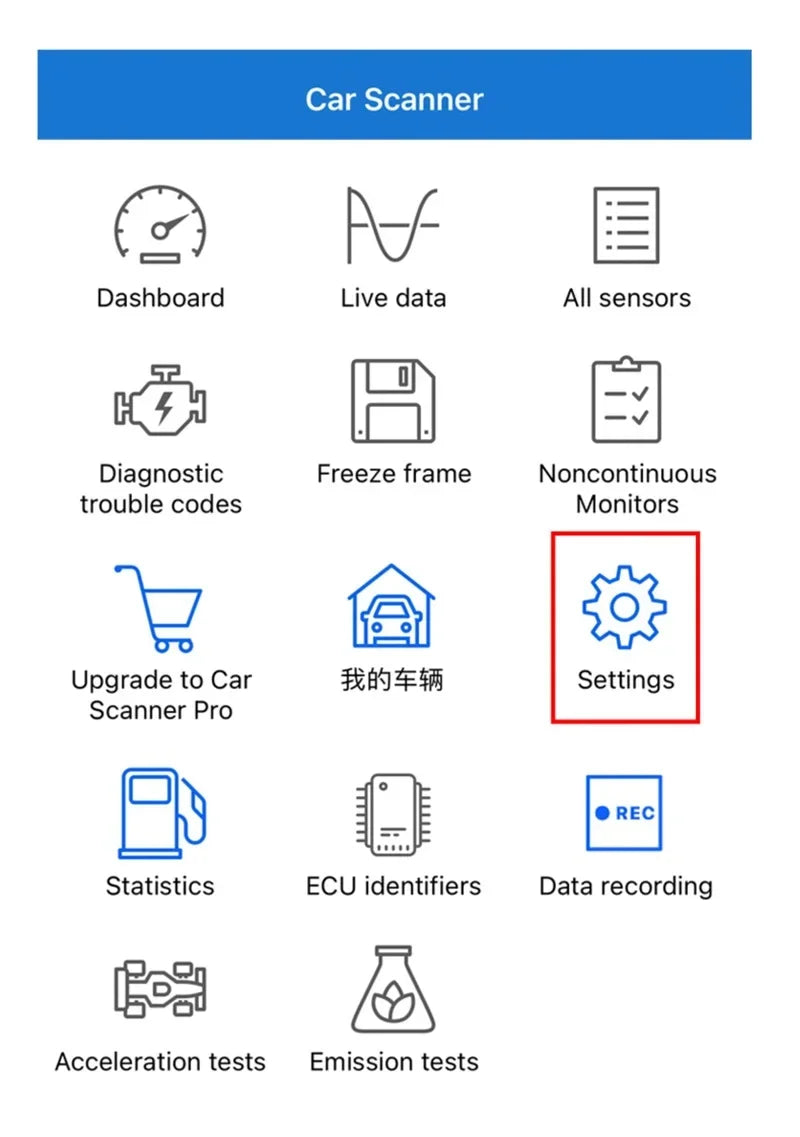Select the Statistics fuel pump icon
Image resolution: width=800 pixels, height=1137 pixels.
(x=160, y=812)
